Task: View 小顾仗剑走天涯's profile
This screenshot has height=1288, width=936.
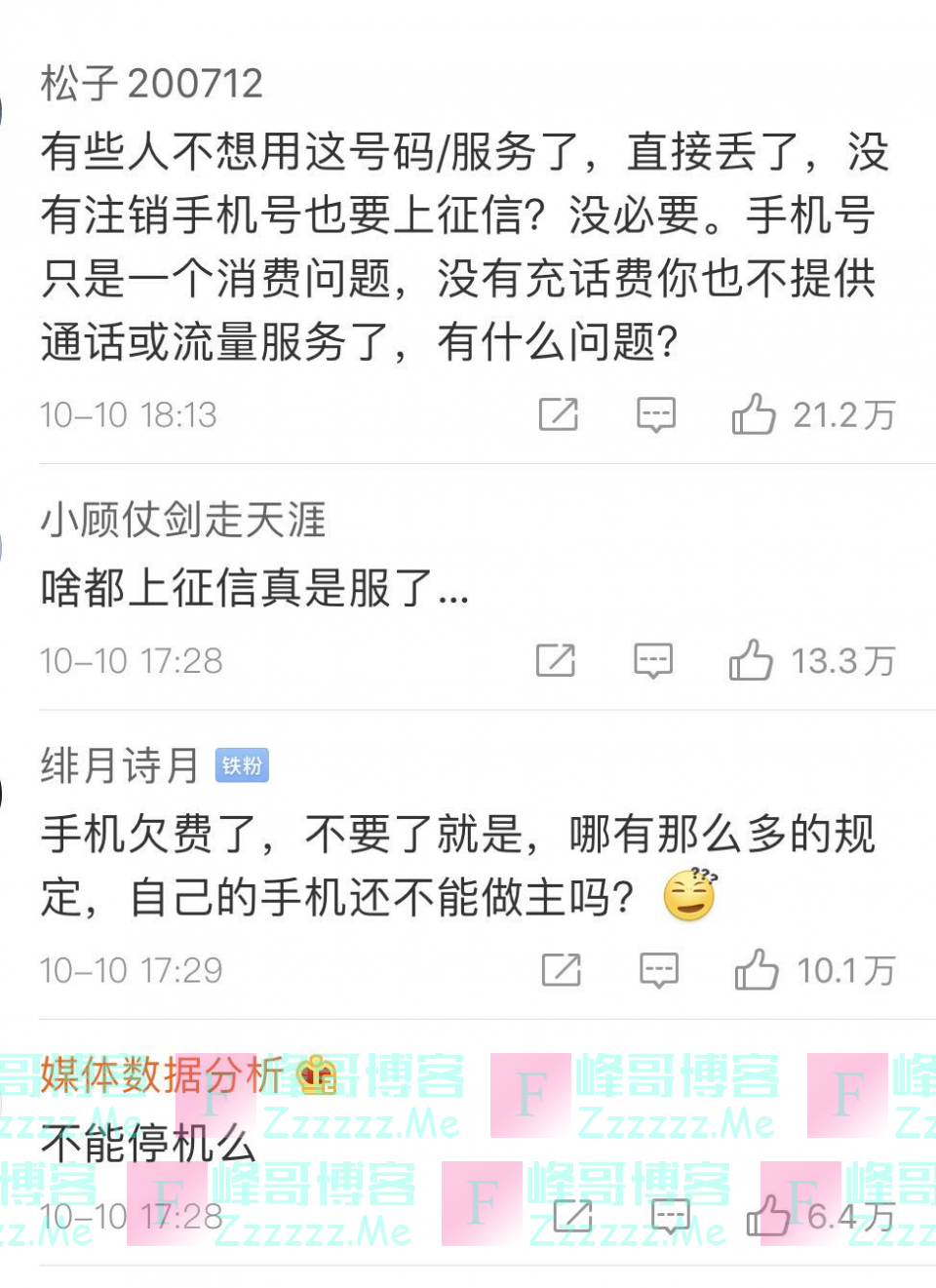Action: pyautogui.click(x=183, y=520)
